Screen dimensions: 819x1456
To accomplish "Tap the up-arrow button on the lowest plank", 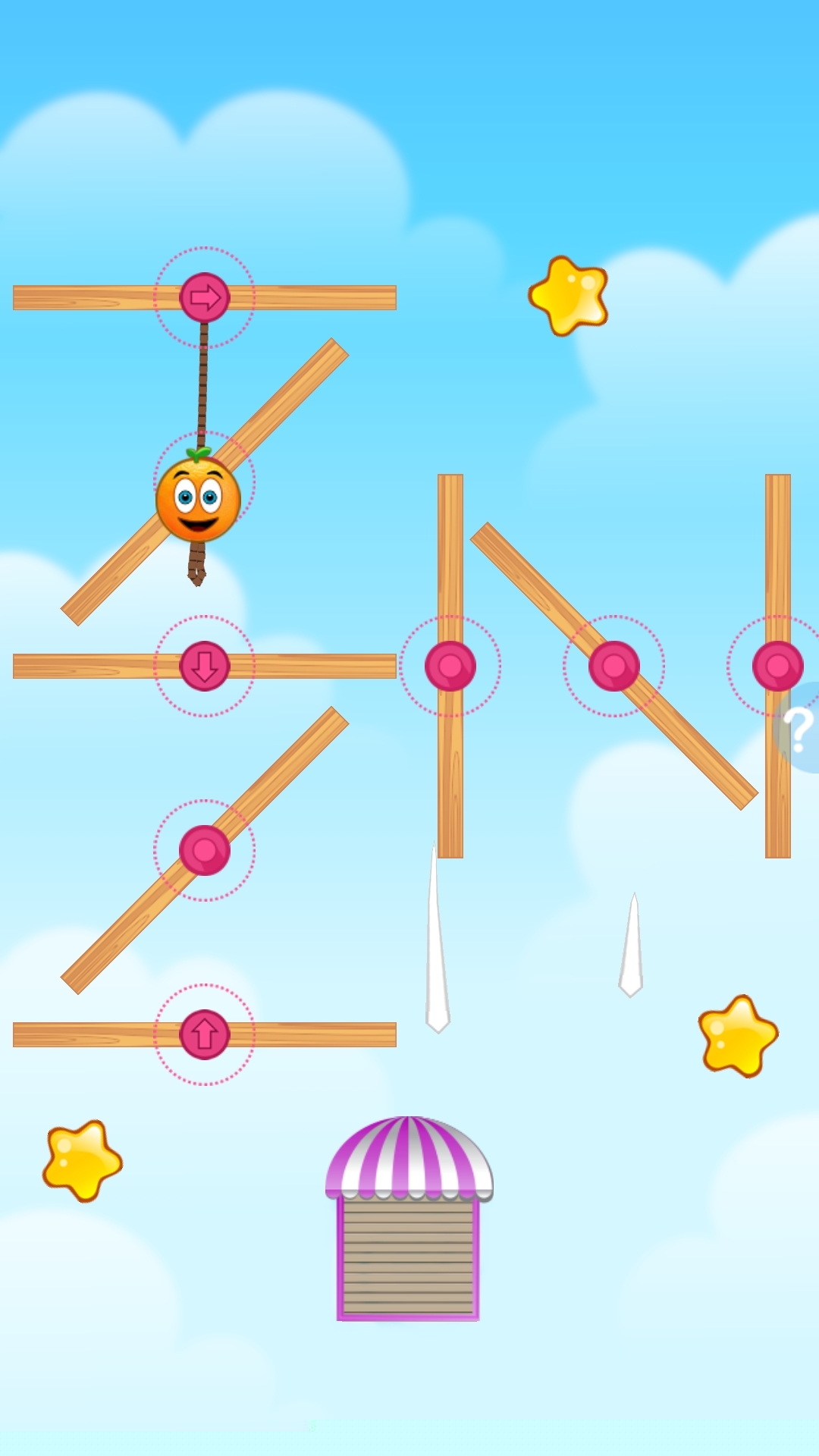I will tap(205, 1034).
